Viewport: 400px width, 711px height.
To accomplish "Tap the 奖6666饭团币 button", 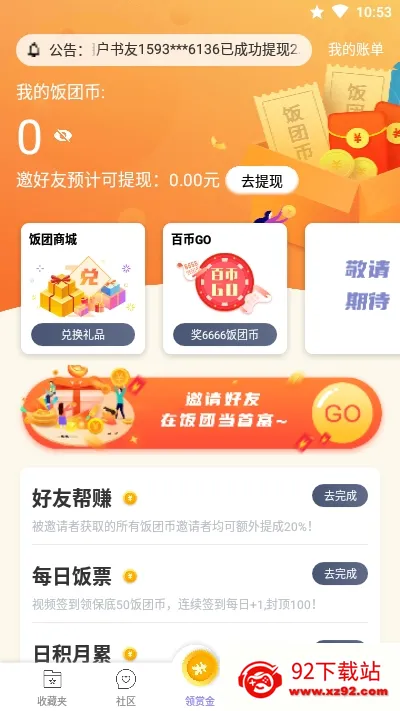I will [x=225, y=335].
